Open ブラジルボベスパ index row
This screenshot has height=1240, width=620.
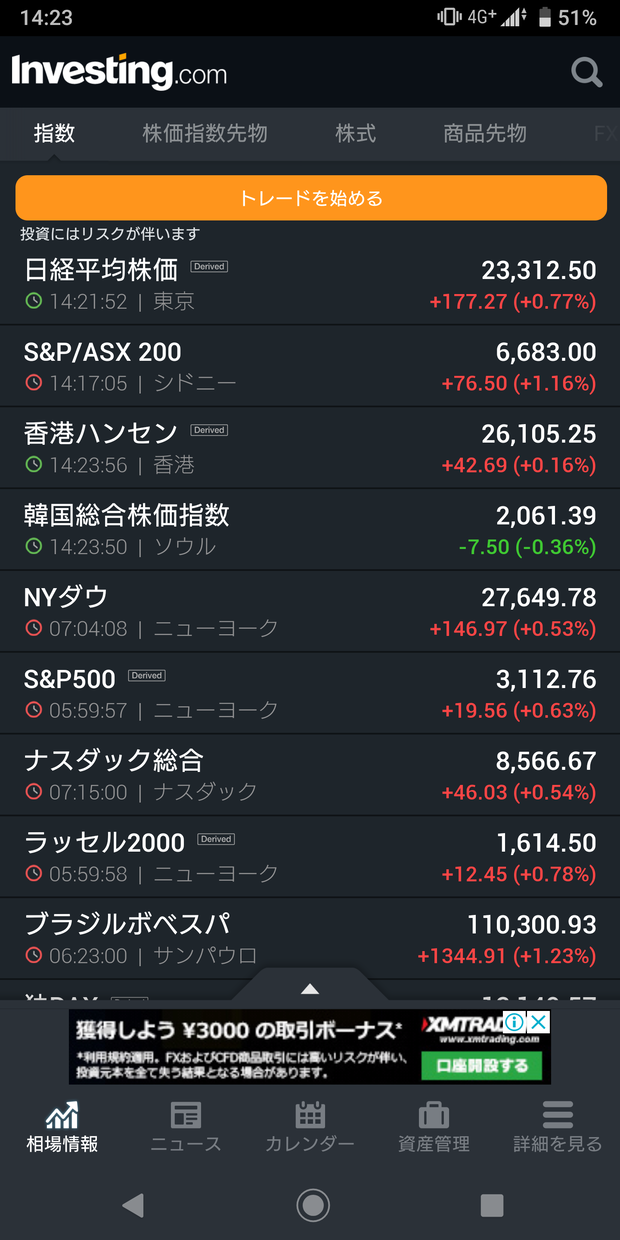(310, 940)
